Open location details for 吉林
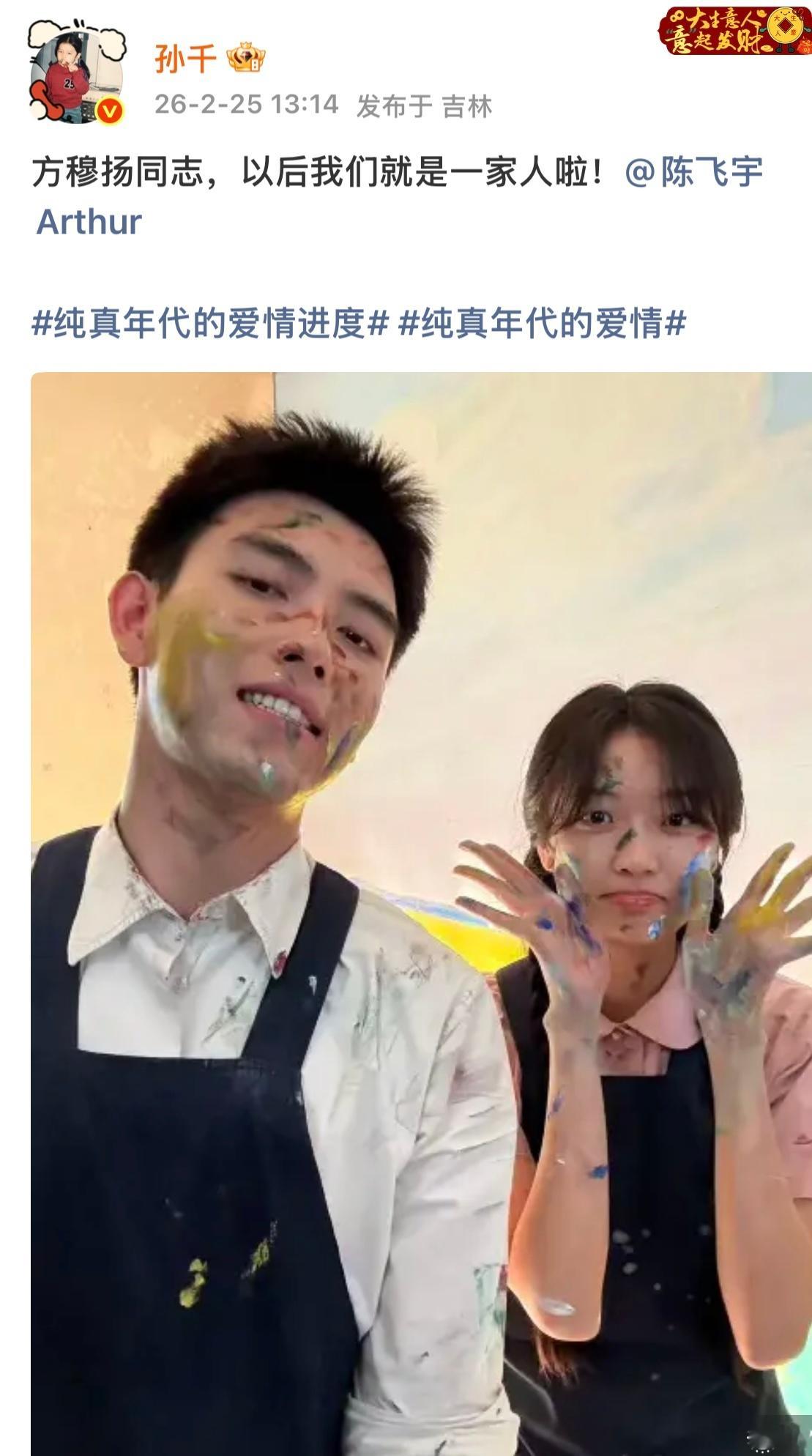The height and width of the screenshot is (1456, 812). point(469,105)
